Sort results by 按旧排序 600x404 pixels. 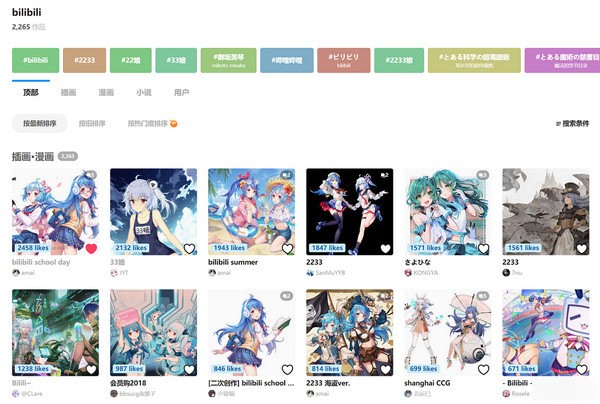click(91, 123)
